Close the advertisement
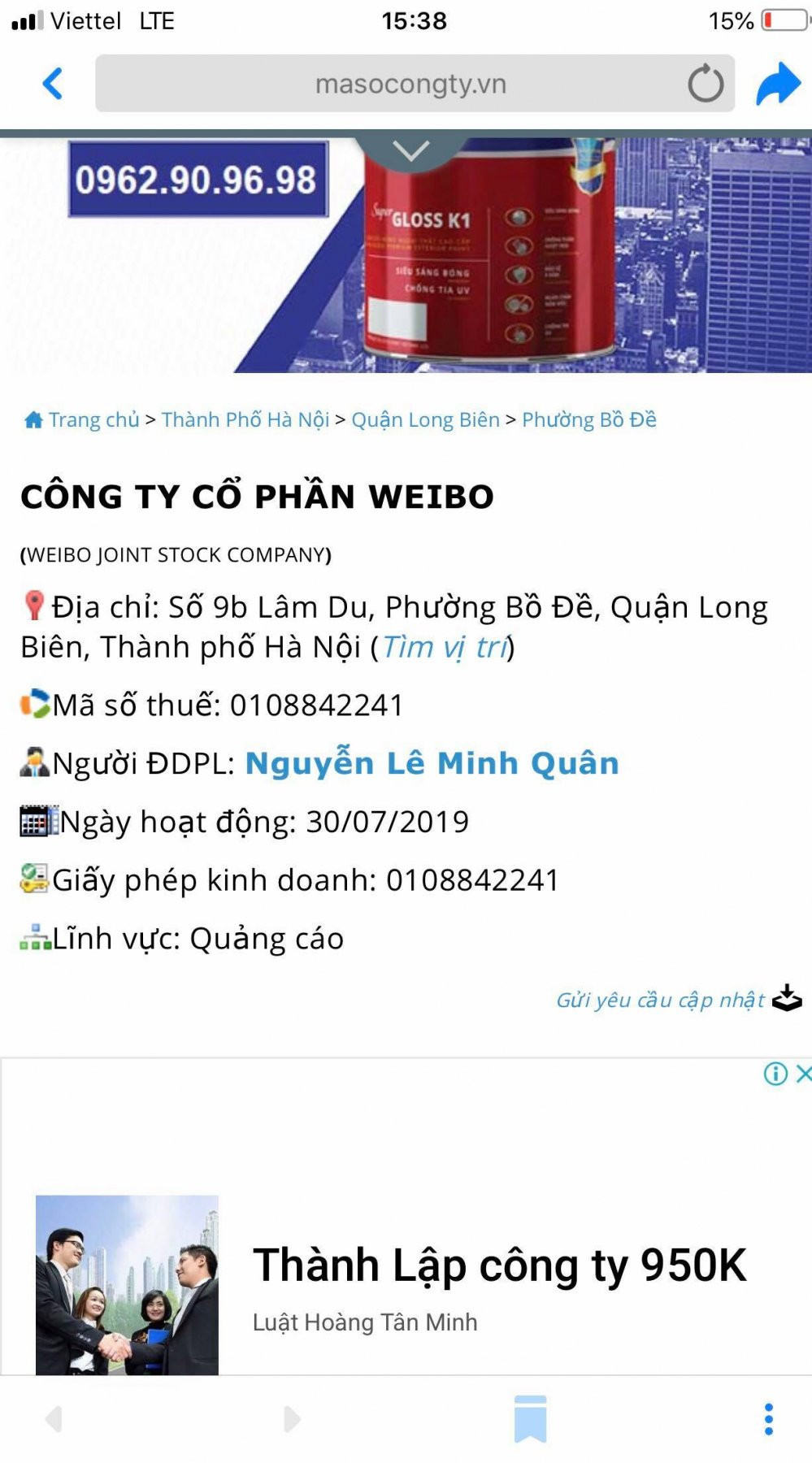 (803, 1074)
